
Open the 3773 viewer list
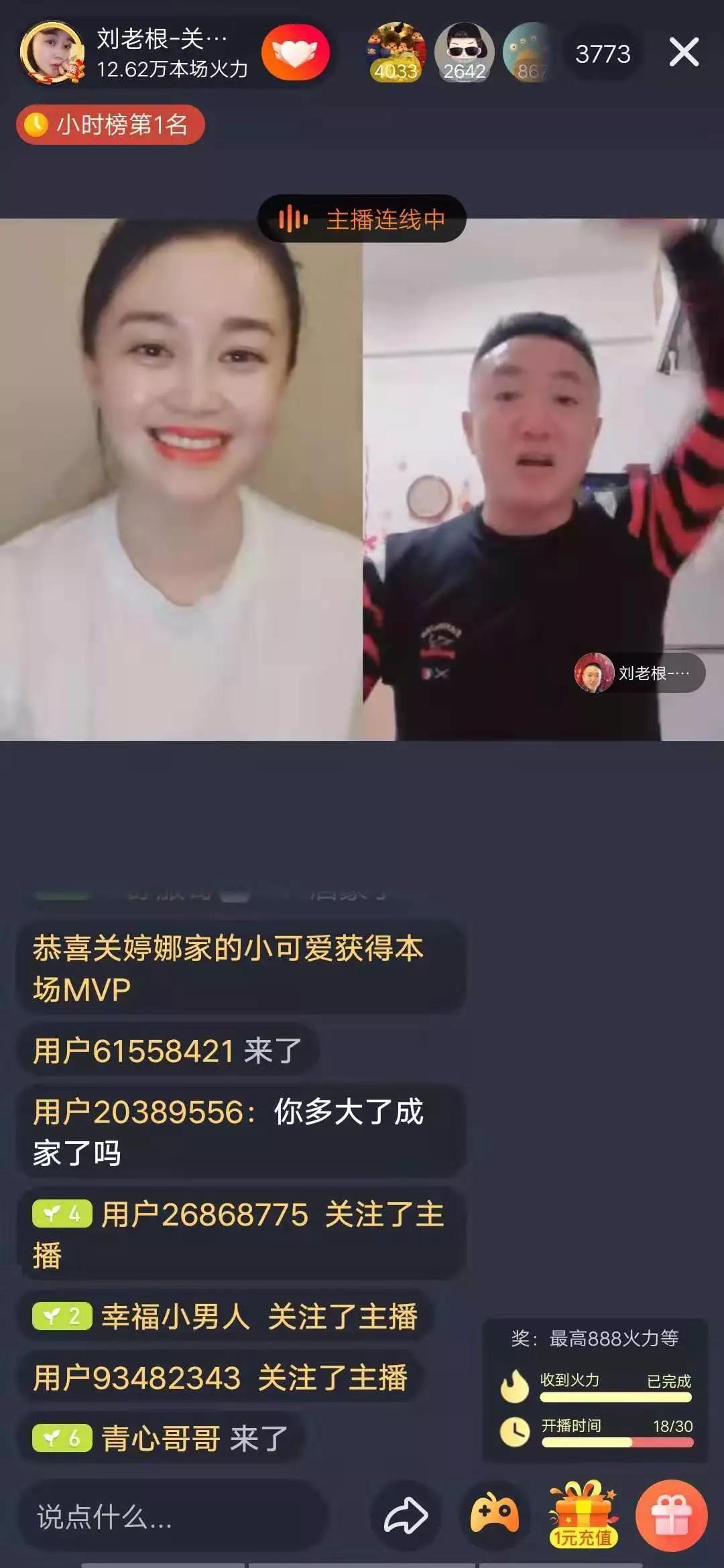coord(603,54)
